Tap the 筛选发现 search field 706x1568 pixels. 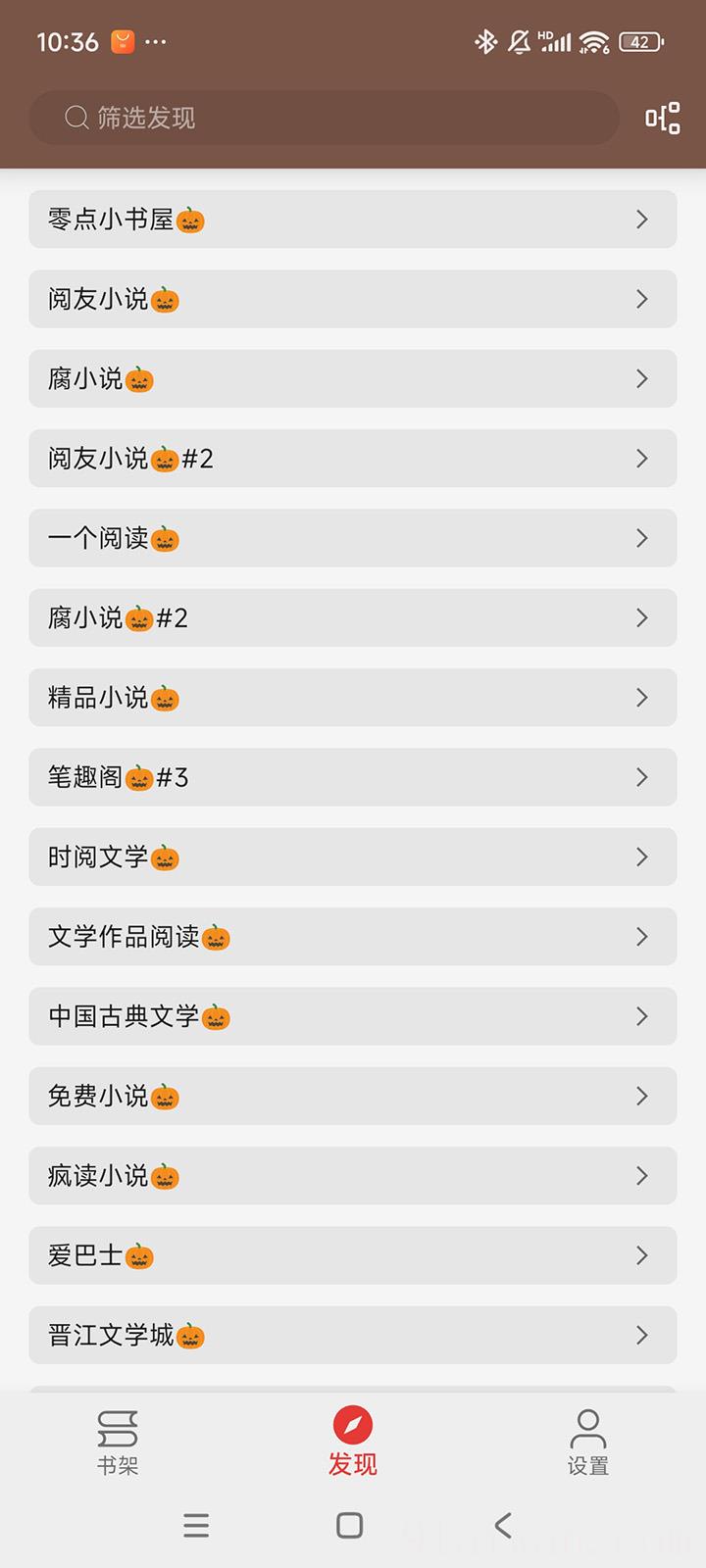coord(324,119)
